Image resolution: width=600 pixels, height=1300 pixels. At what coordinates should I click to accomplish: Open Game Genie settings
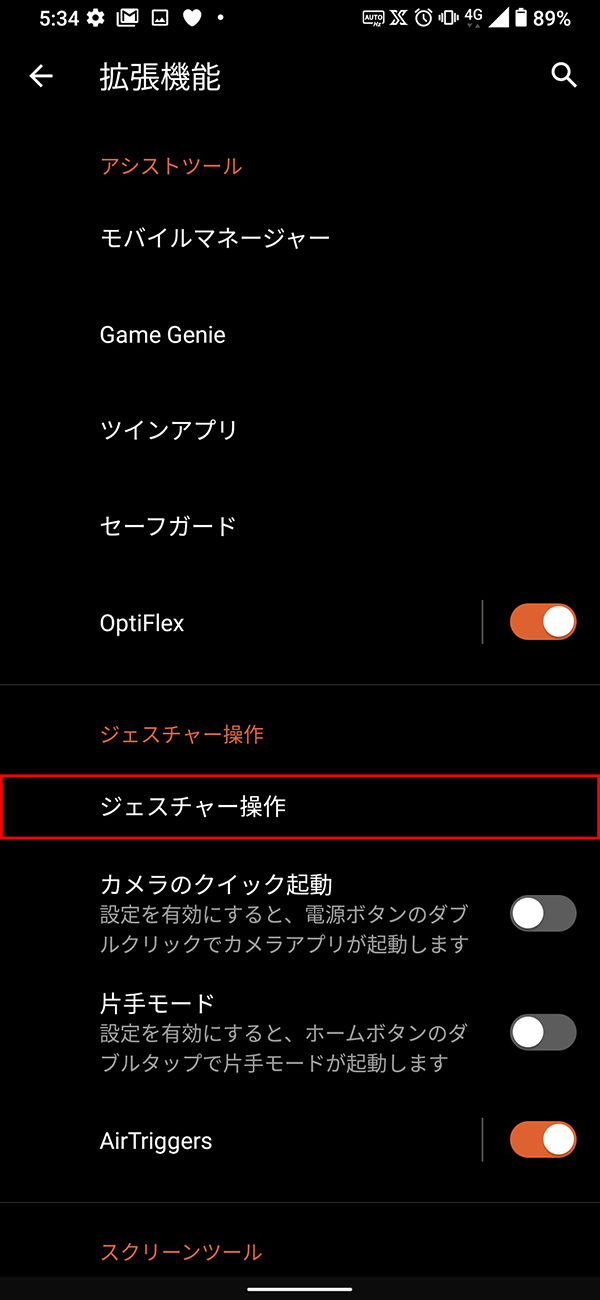coord(163,335)
